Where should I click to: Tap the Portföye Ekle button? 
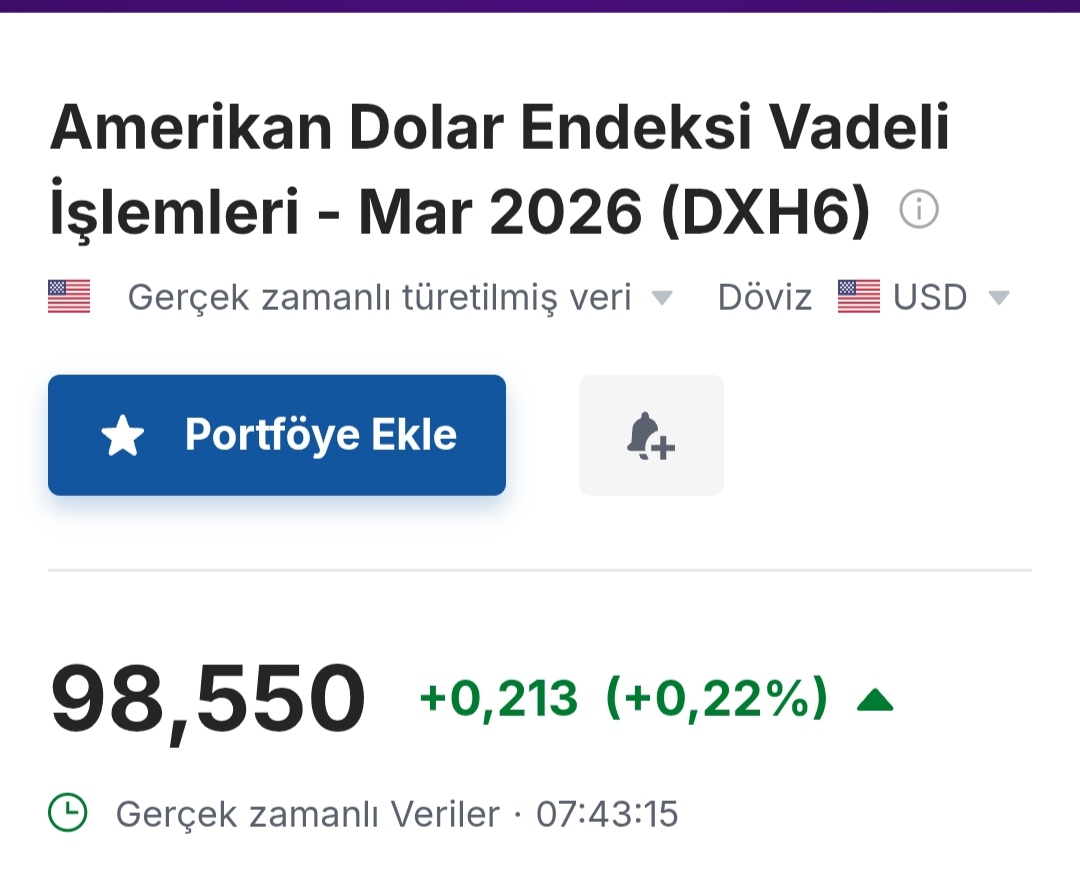pyautogui.click(x=277, y=435)
